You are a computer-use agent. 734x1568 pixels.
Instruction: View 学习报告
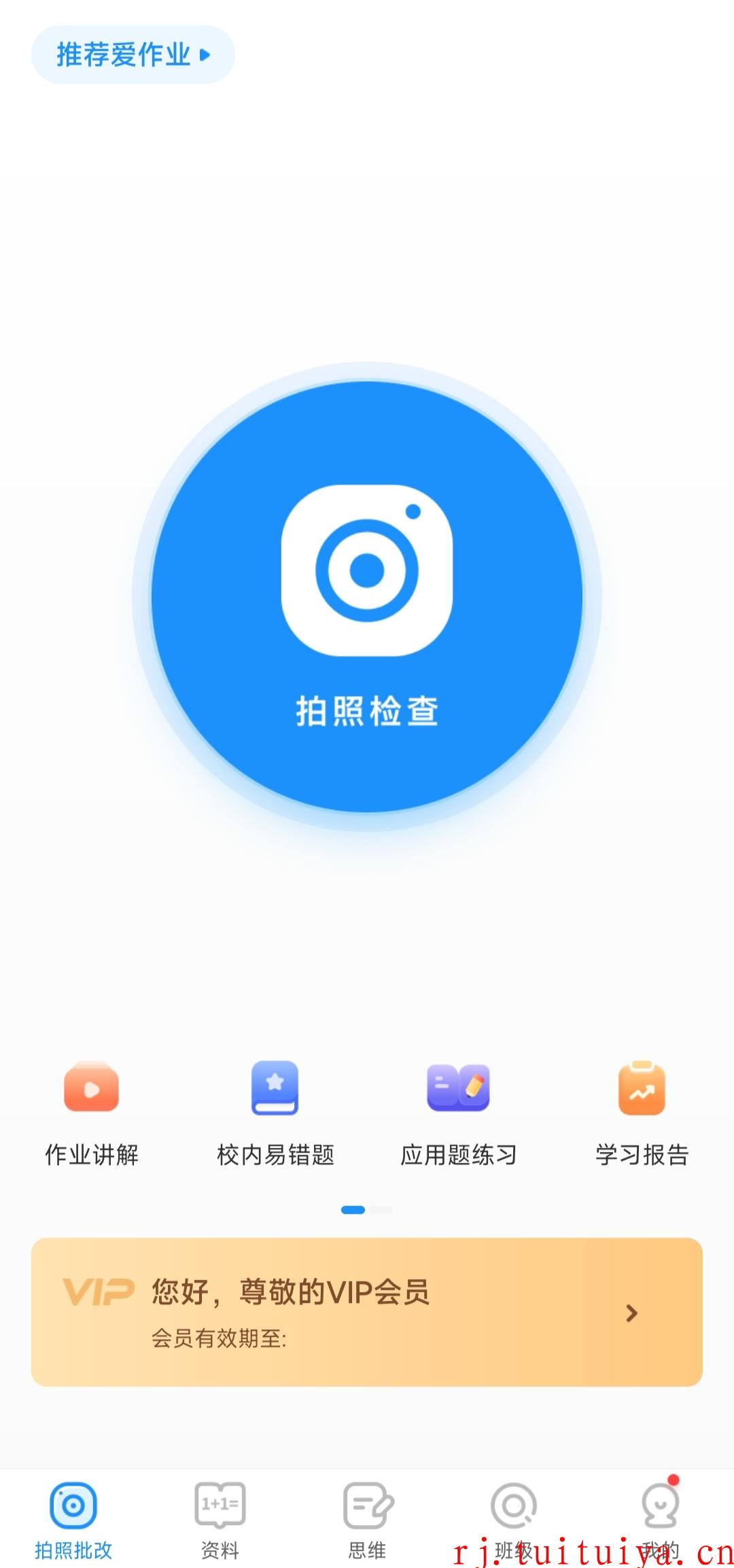[x=642, y=1114]
